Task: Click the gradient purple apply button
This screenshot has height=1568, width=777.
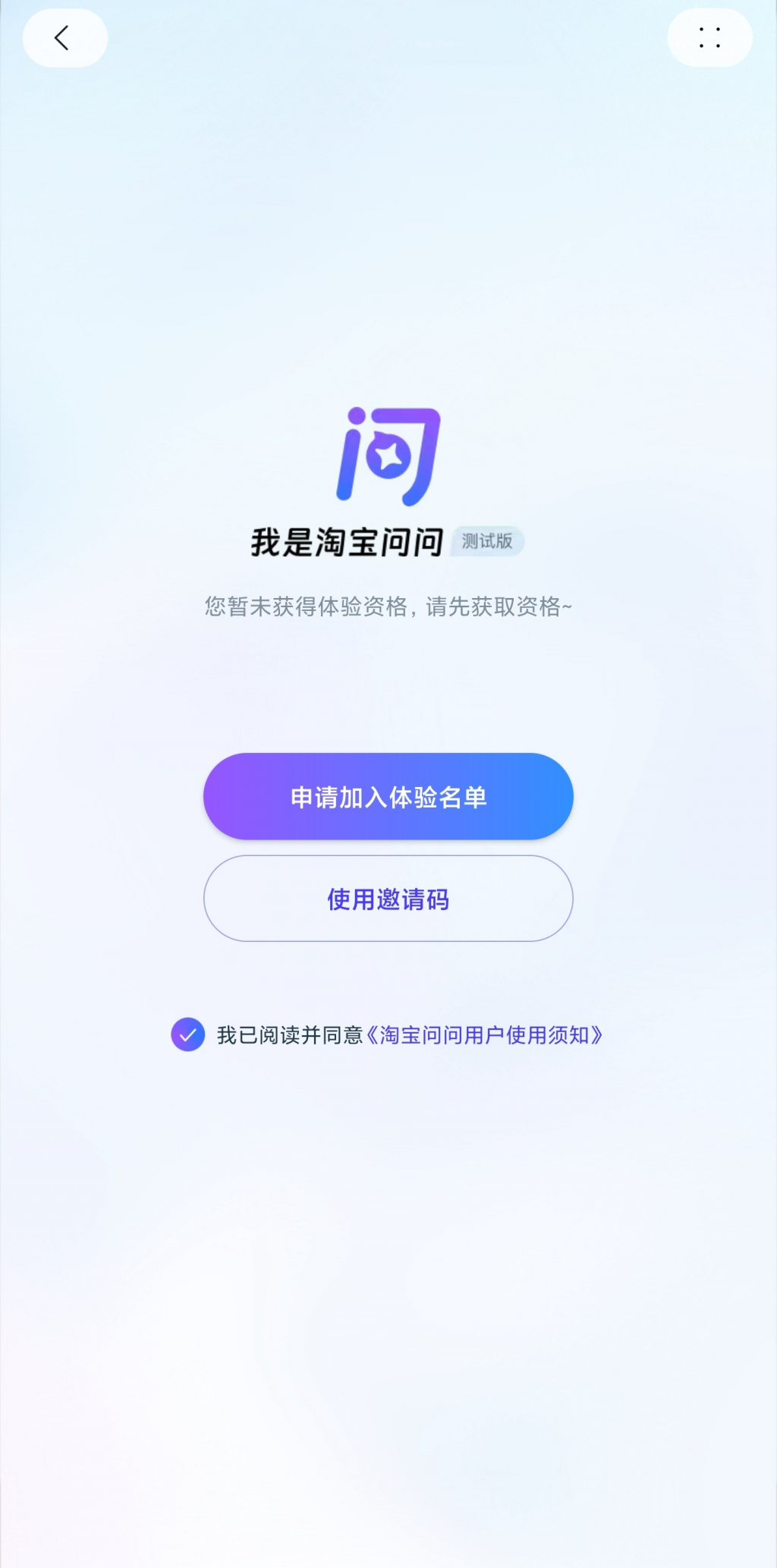Action: [388, 796]
